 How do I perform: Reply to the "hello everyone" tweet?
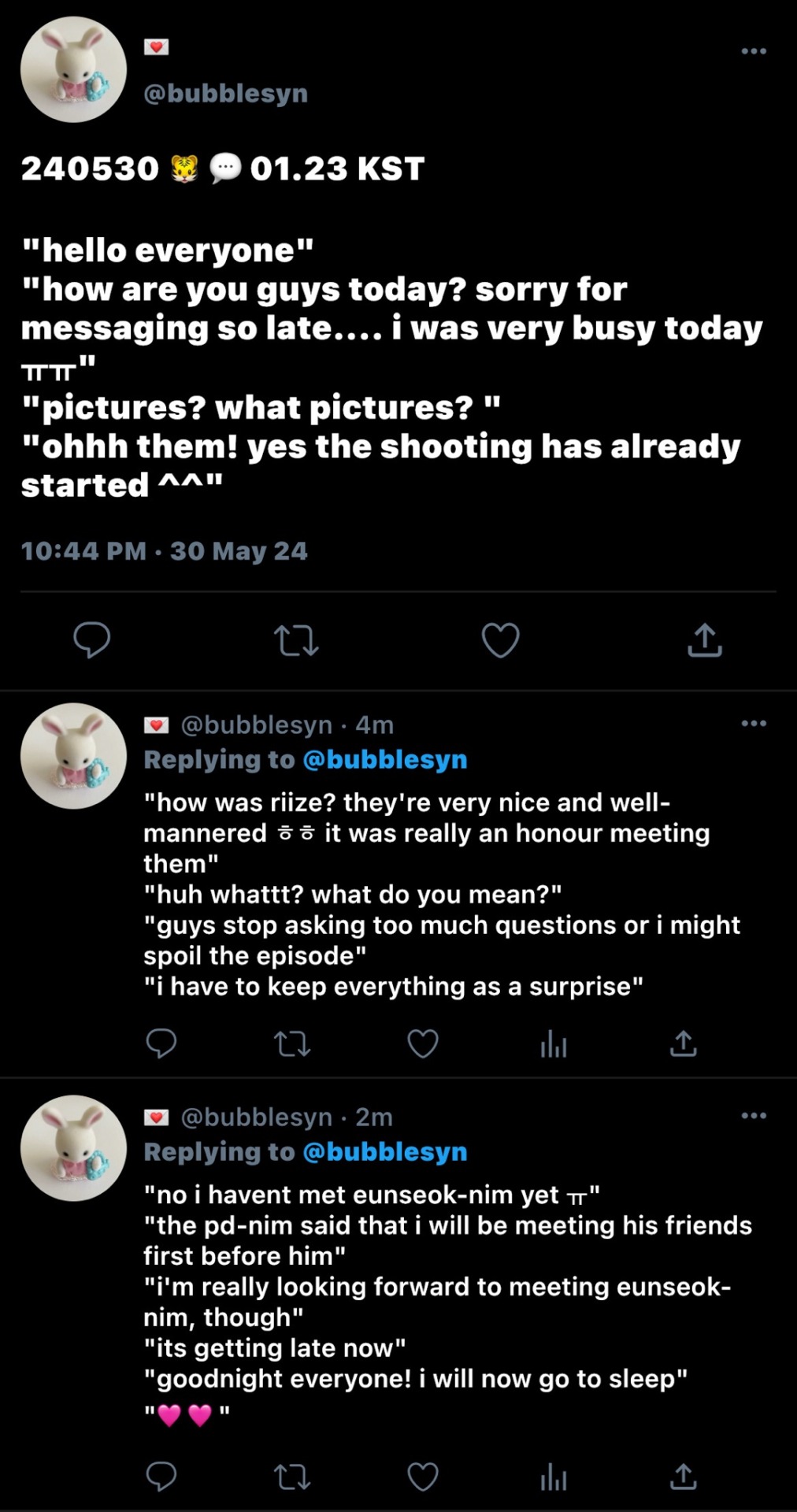[x=91, y=639]
